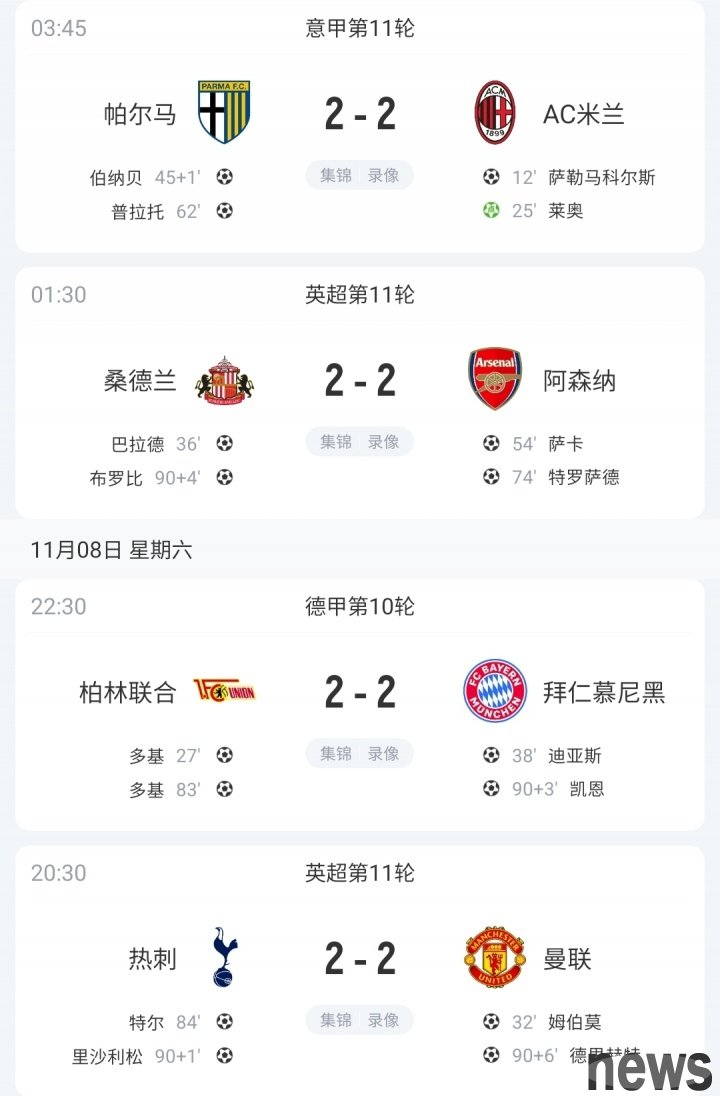
Task: Open the Sunderland vs Arsenal match card
Action: coord(360,381)
